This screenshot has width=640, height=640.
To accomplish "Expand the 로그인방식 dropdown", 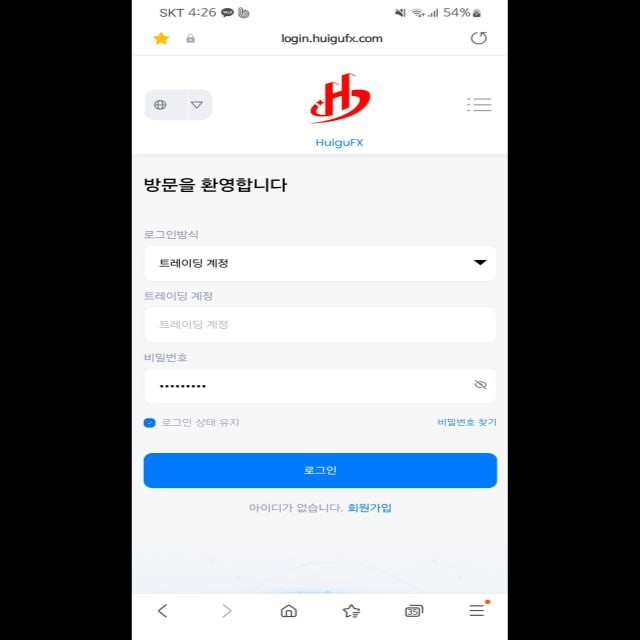I will (x=320, y=263).
